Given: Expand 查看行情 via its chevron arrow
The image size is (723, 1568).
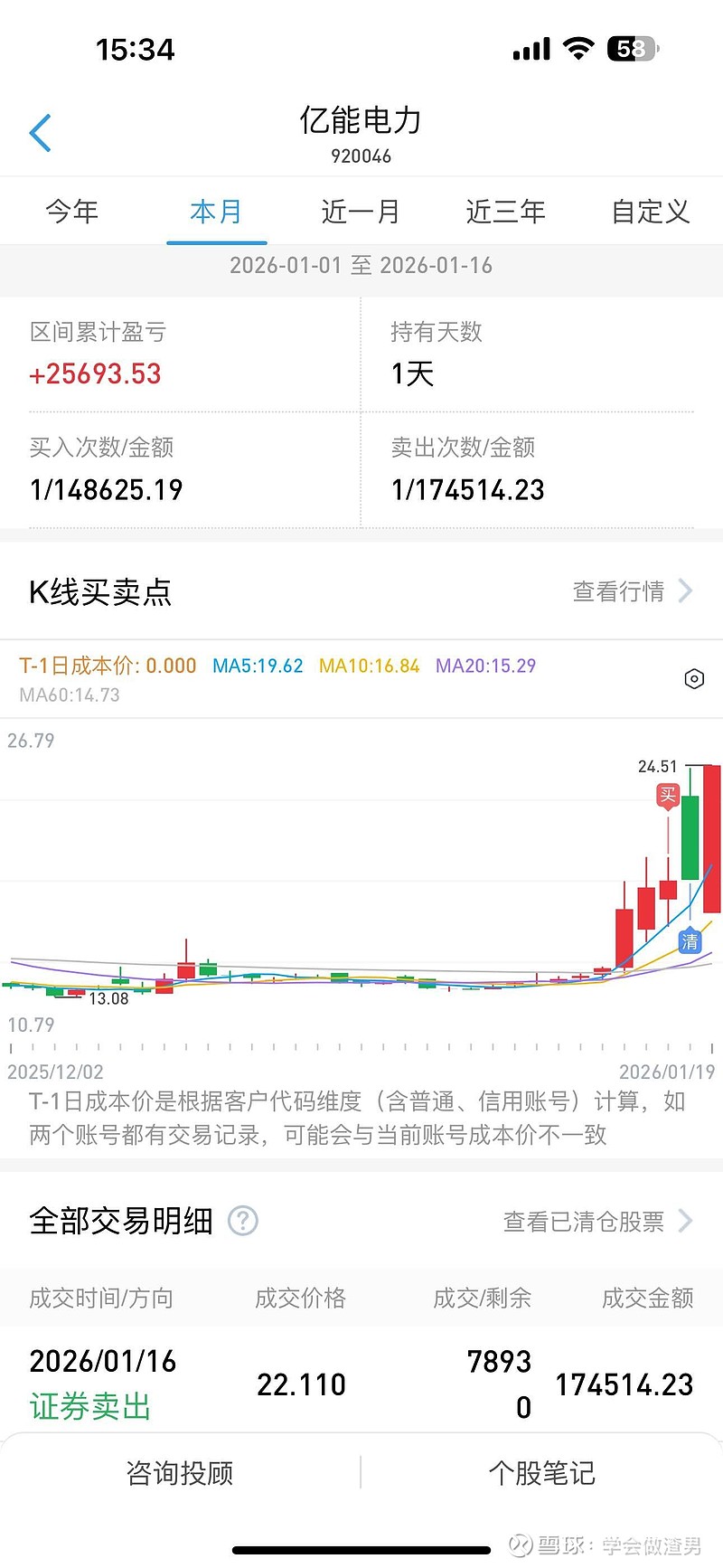Looking at the screenshot, I should coord(685,592).
